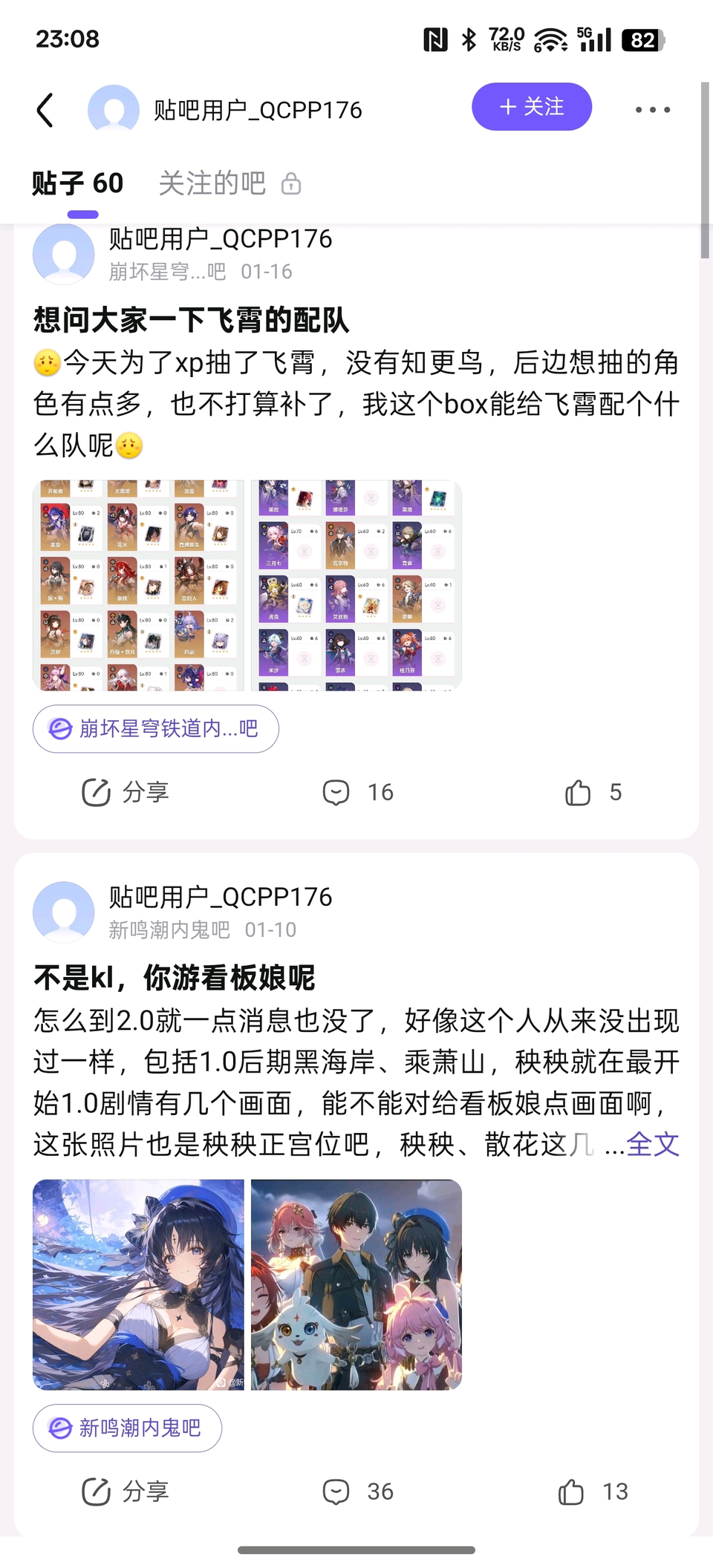
Task: View second character box screenshot in 飞霄 post
Action: pos(356,585)
